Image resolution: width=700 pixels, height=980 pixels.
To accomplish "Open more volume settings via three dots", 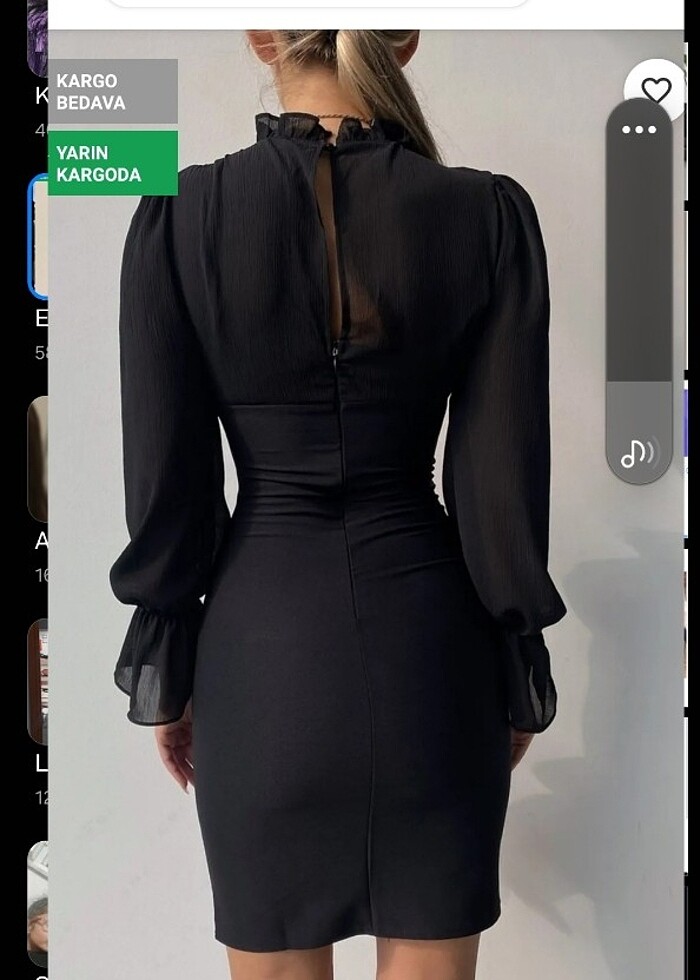I will coord(639,130).
